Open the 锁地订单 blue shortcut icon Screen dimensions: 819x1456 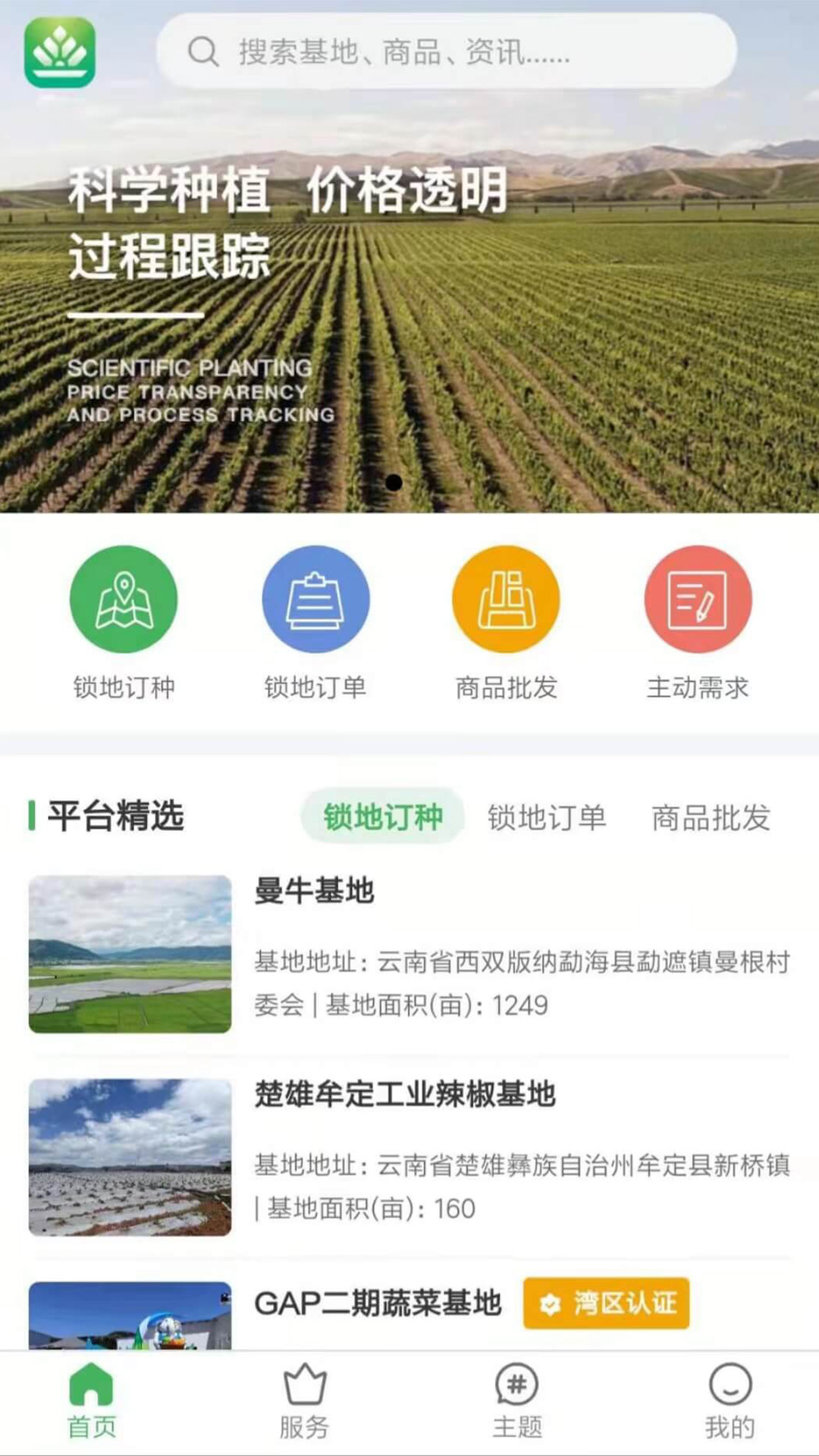[315, 600]
